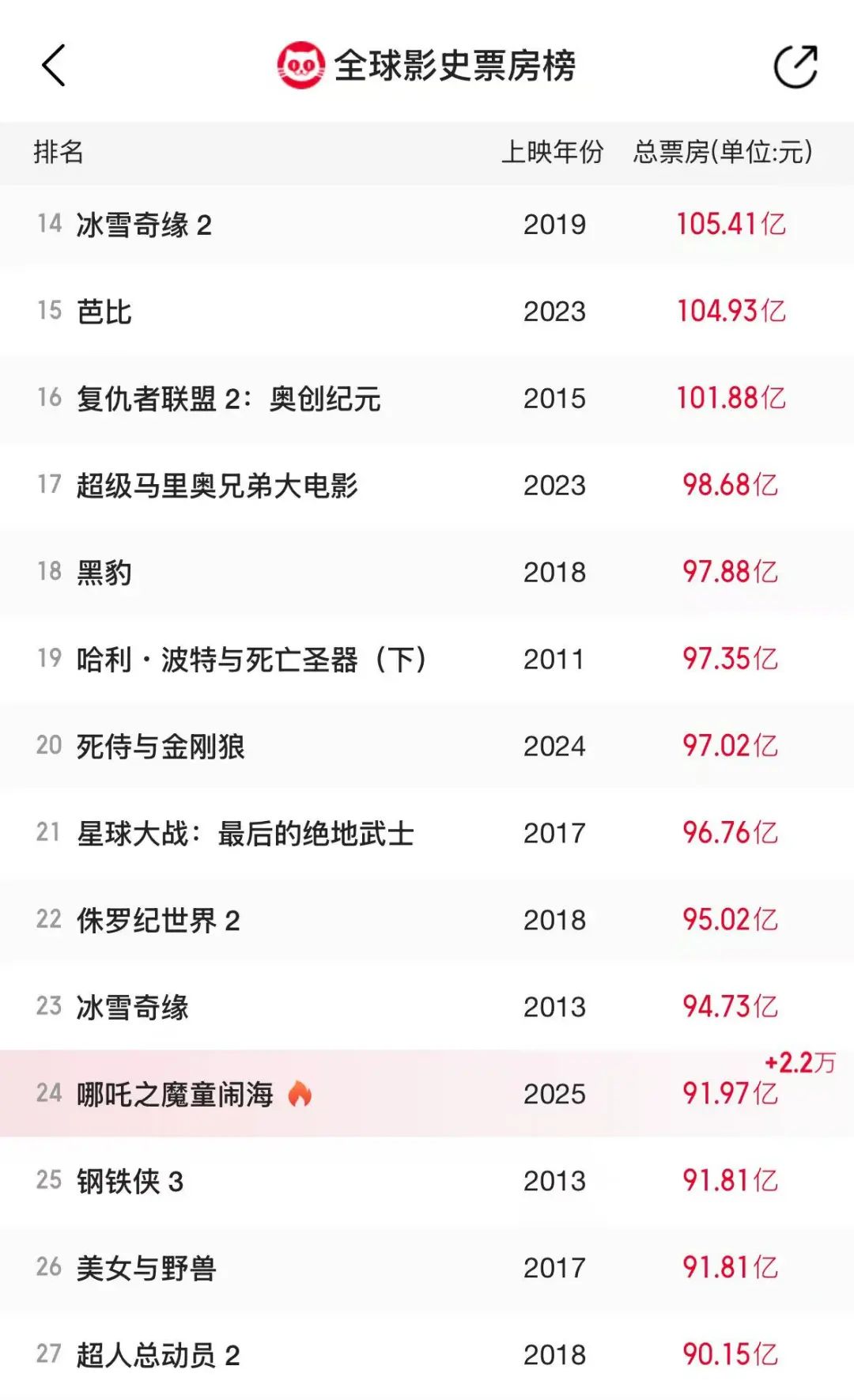The width and height of the screenshot is (854, 1400).
Task: Share the global box office ranking
Action: click(x=795, y=66)
